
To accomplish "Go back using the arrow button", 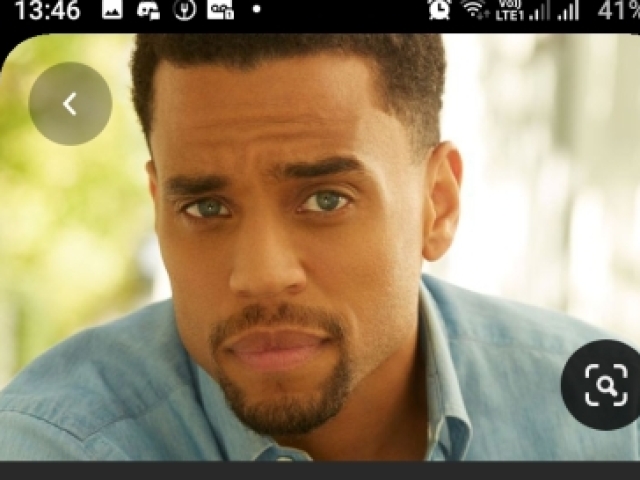I will click(70, 104).
